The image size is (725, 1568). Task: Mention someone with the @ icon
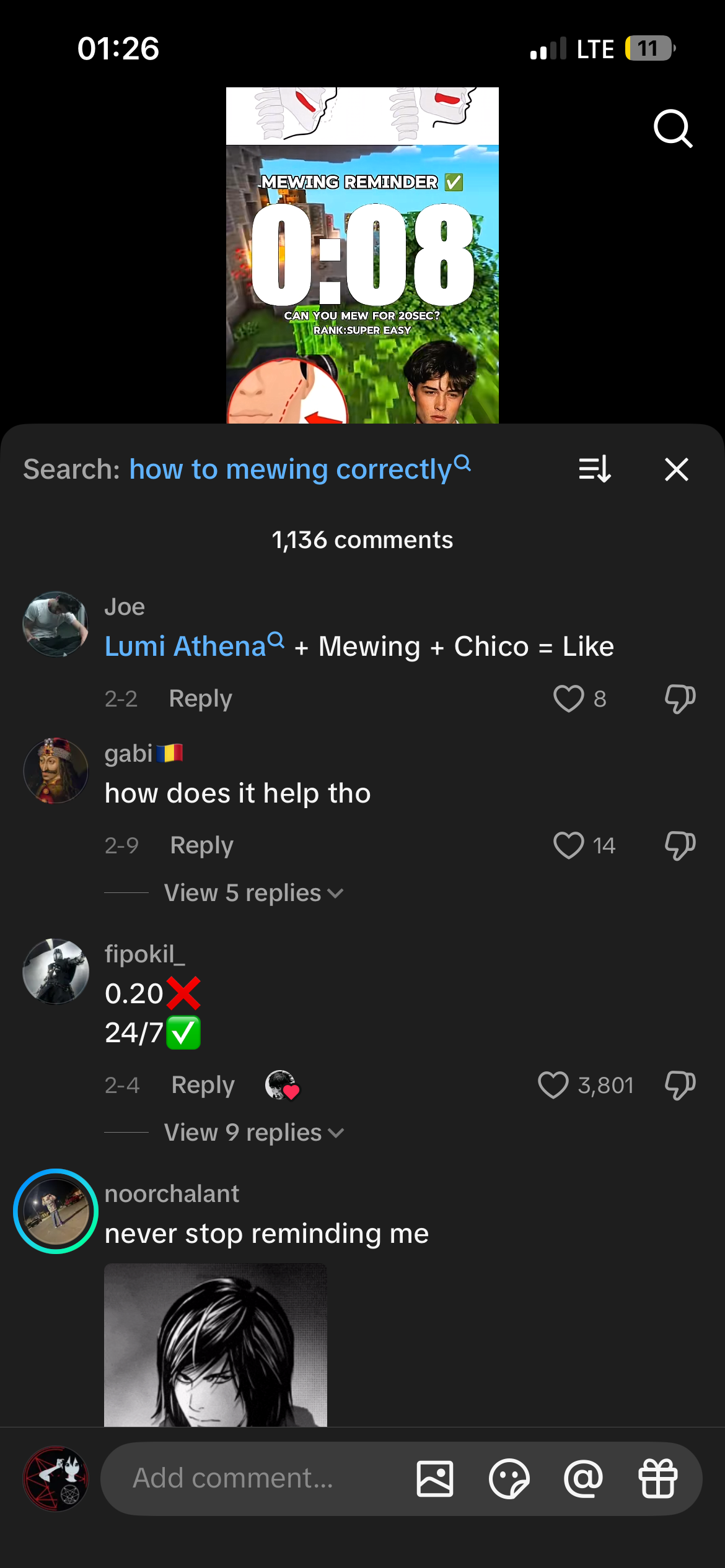tap(583, 1479)
